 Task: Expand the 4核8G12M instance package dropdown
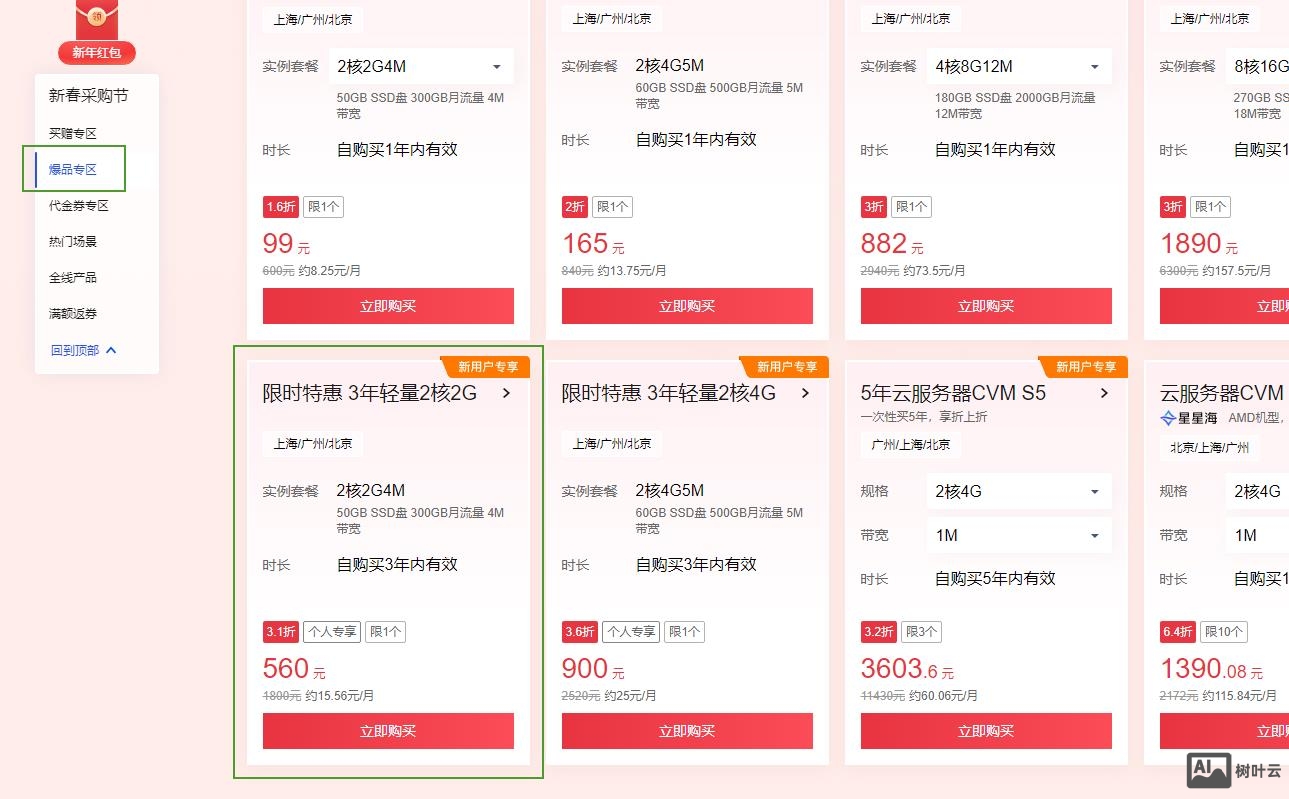(1018, 67)
